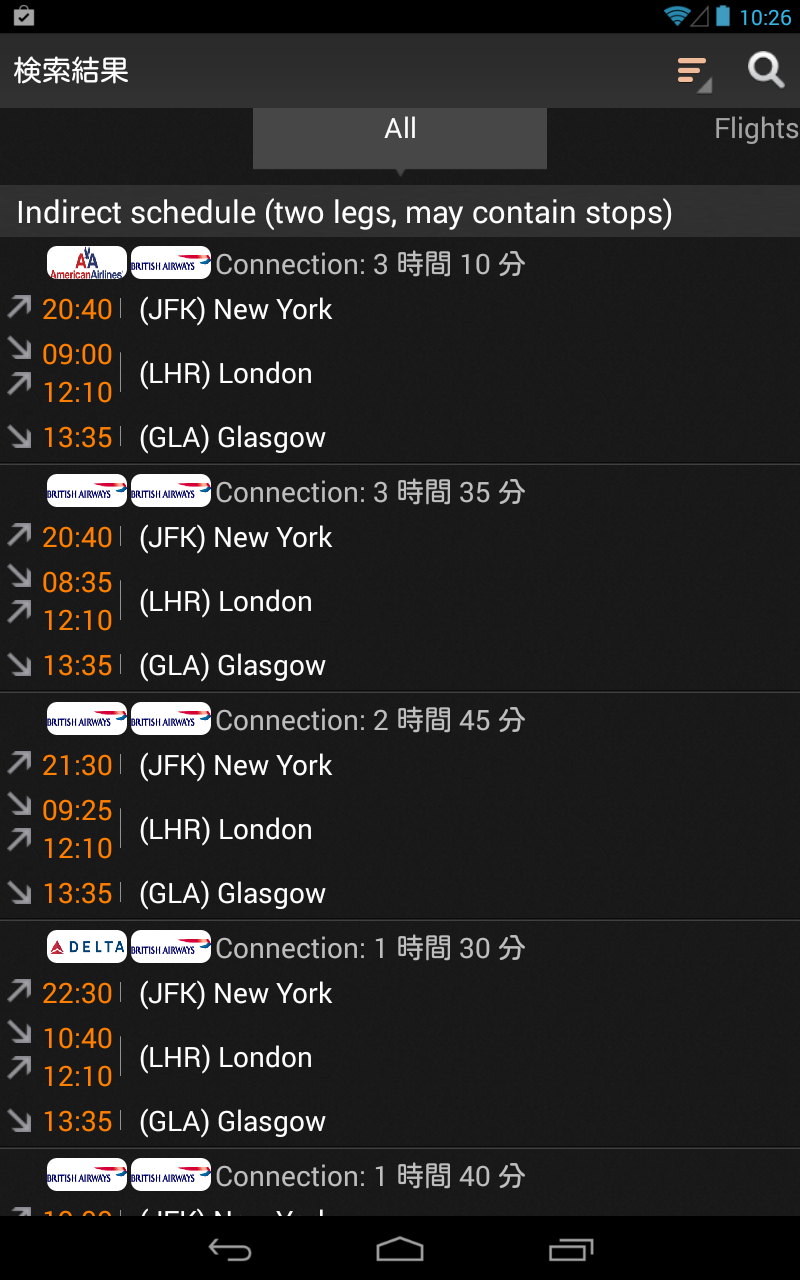The width and height of the screenshot is (800, 1280).
Task: Open the search magnifier icon
Action: [x=765, y=71]
